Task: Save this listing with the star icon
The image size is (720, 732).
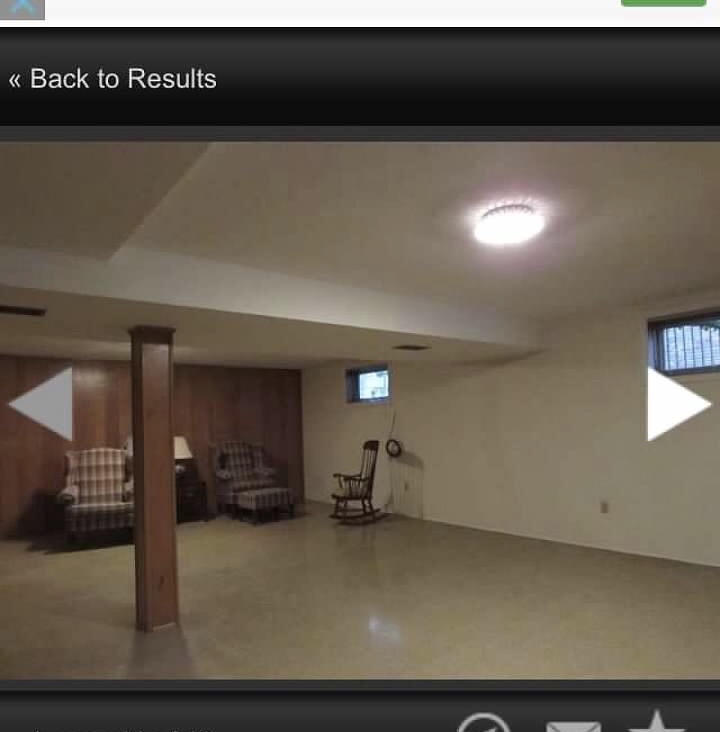Action: [x=656, y=722]
